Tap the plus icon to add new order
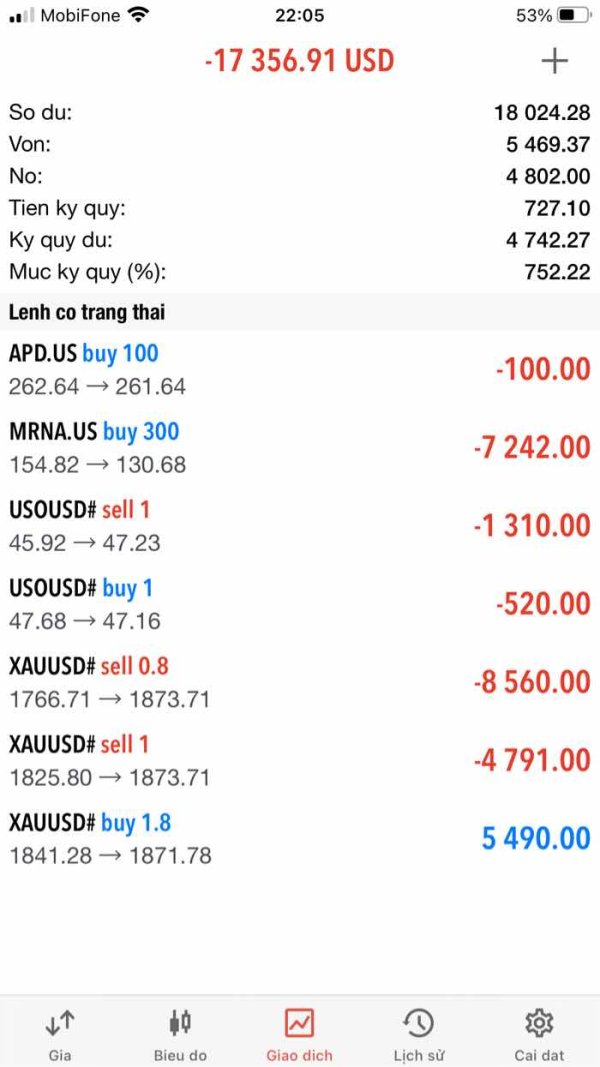 tap(554, 61)
